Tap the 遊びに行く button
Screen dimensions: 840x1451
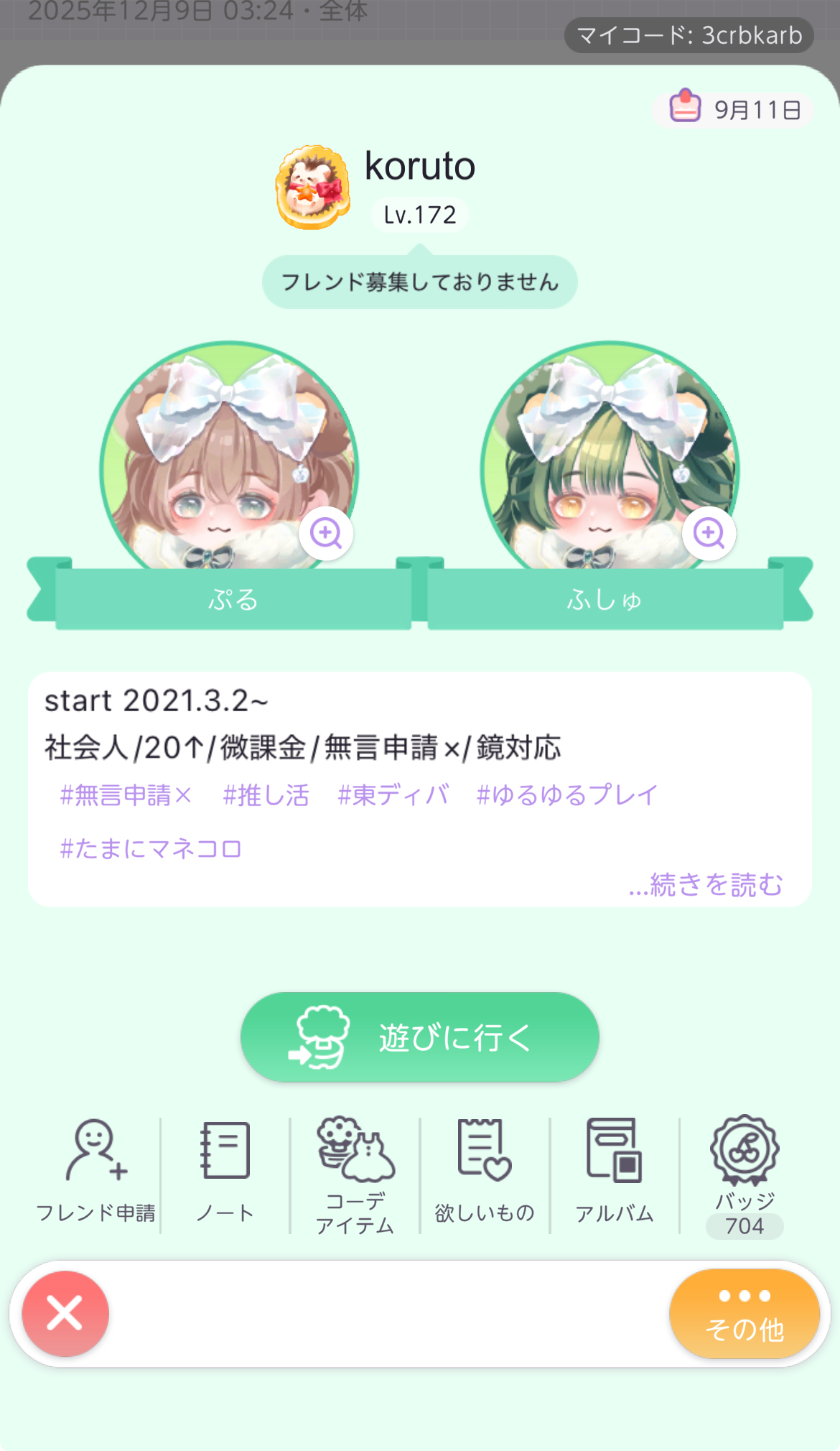click(x=419, y=1037)
